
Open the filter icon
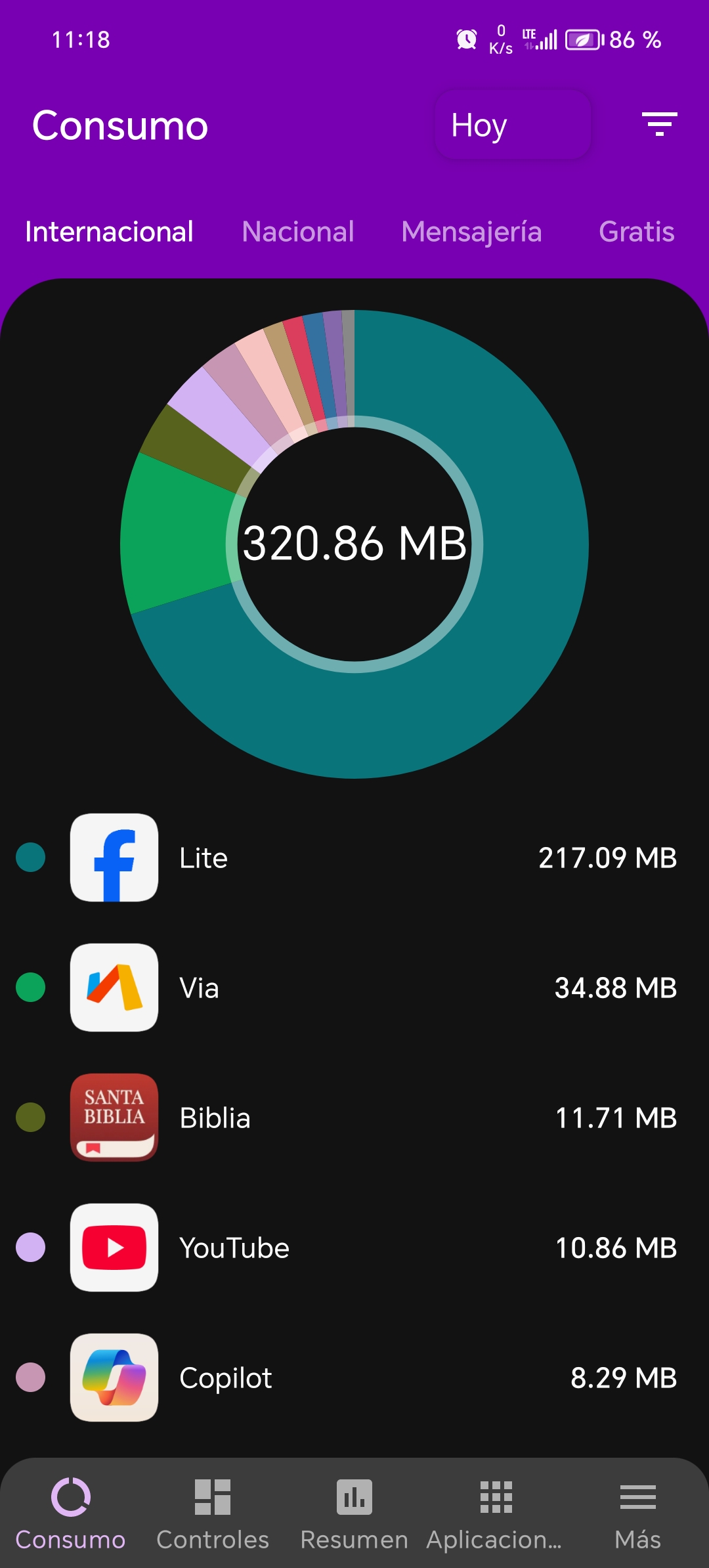pos(659,124)
